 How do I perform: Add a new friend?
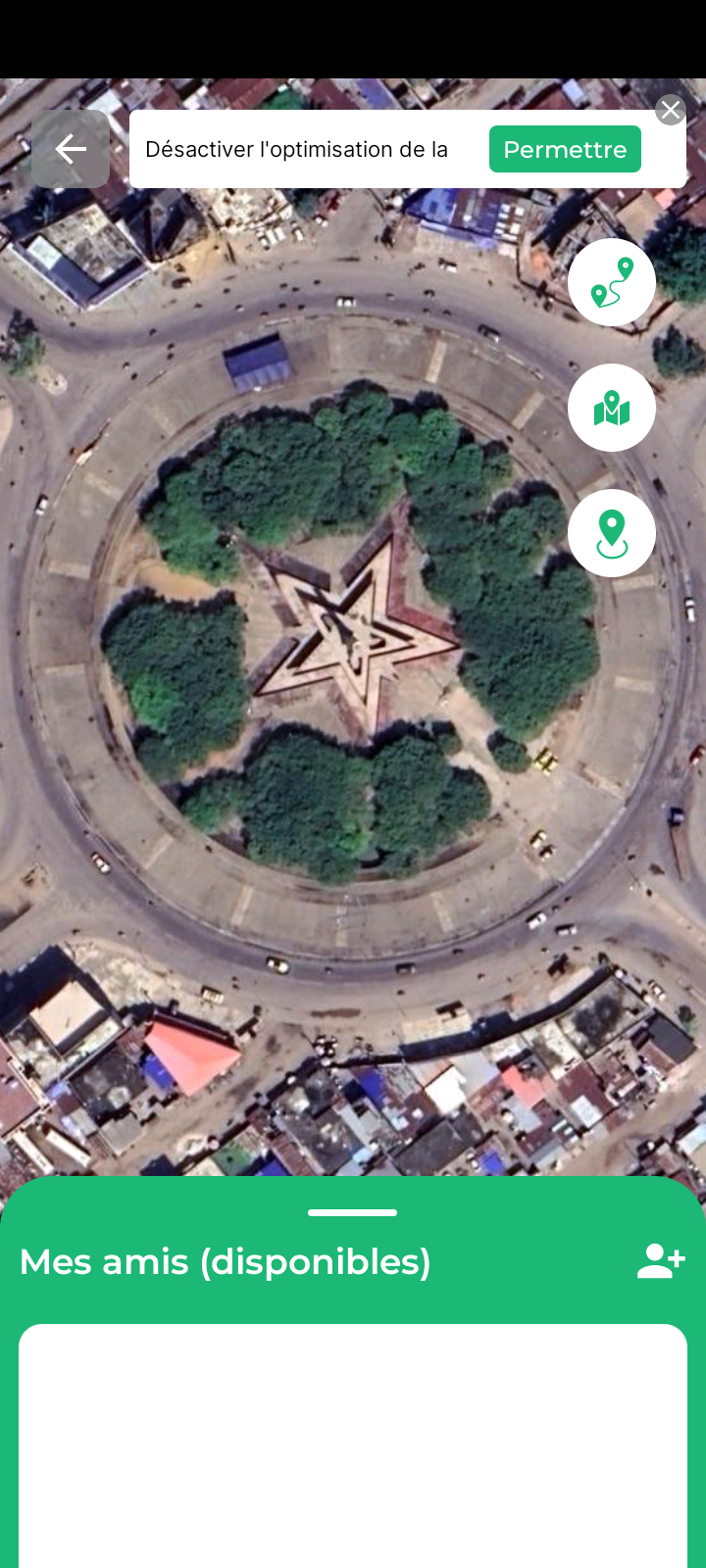point(661,1261)
